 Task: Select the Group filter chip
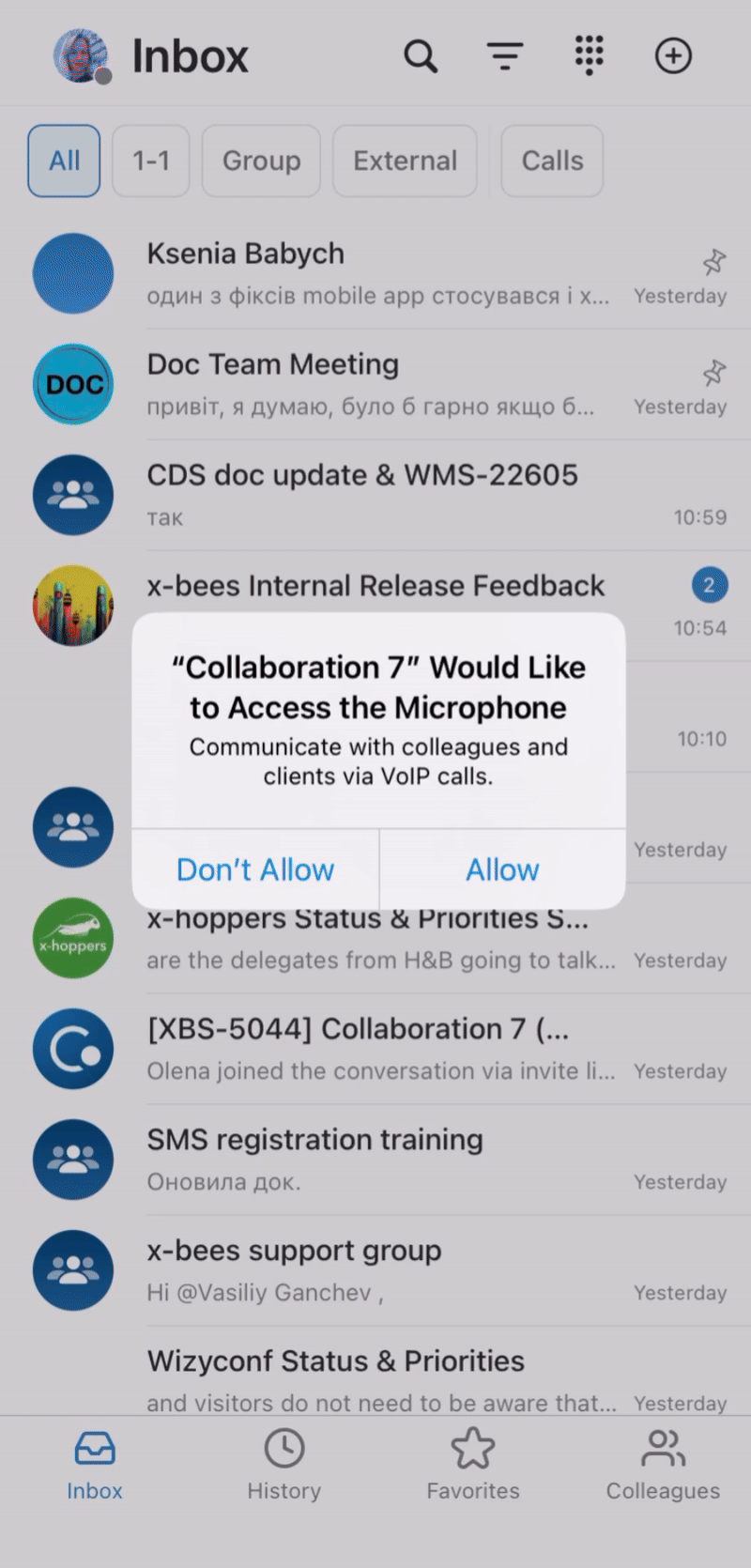[261, 161]
